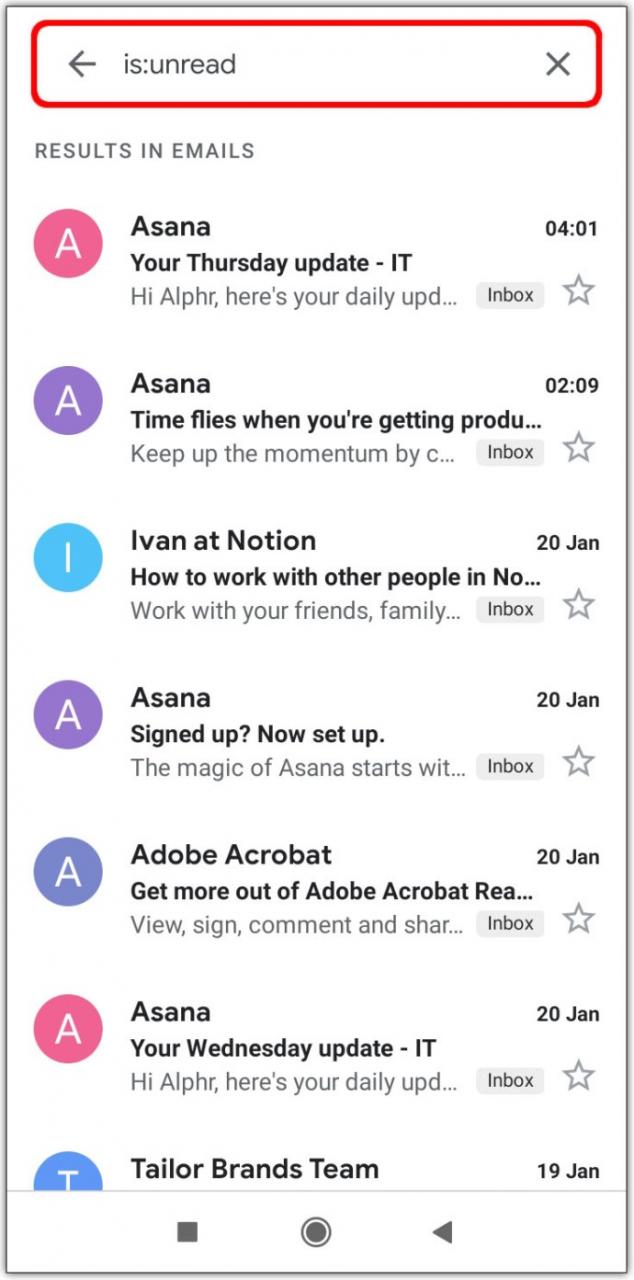Viewport: 634px width, 1280px height.
Task: Edit the is:unread search field
Action: pyautogui.click(x=320, y=64)
